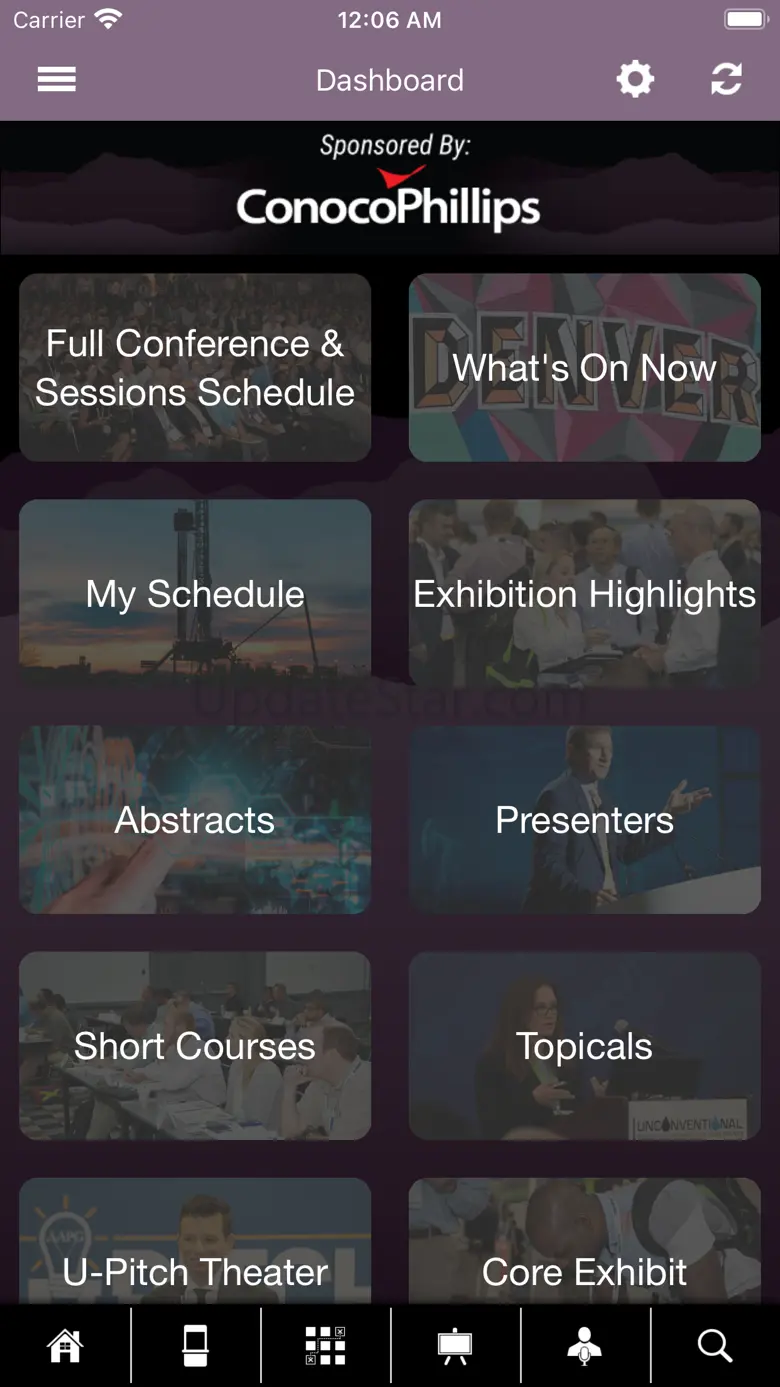Viewport: 780px width, 1387px height.
Task: View What's On Now tile
Action: (585, 368)
